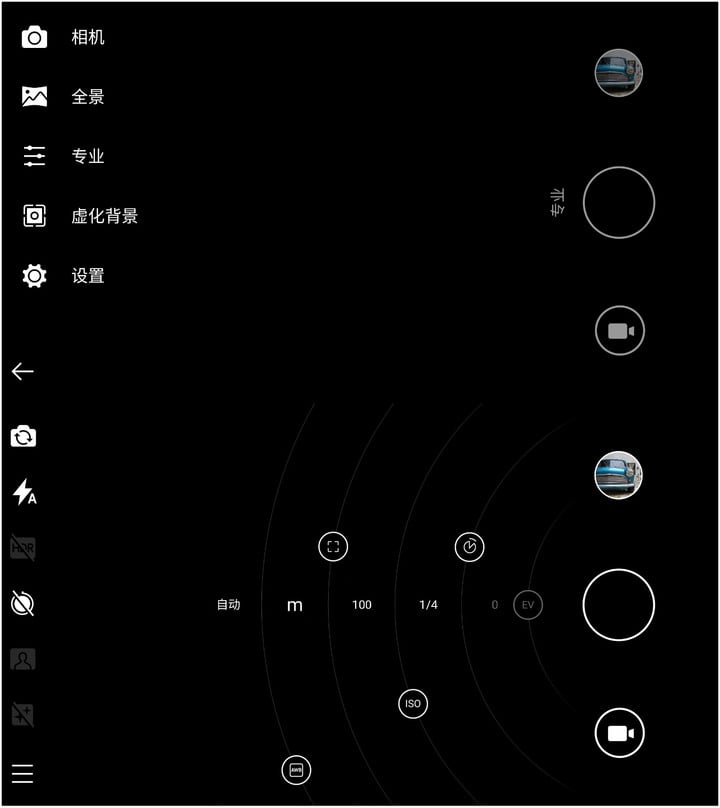The width and height of the screenshot is (720, 808).
Task: Open the EV exposure compensation control
Action: [x=528, y=605]
